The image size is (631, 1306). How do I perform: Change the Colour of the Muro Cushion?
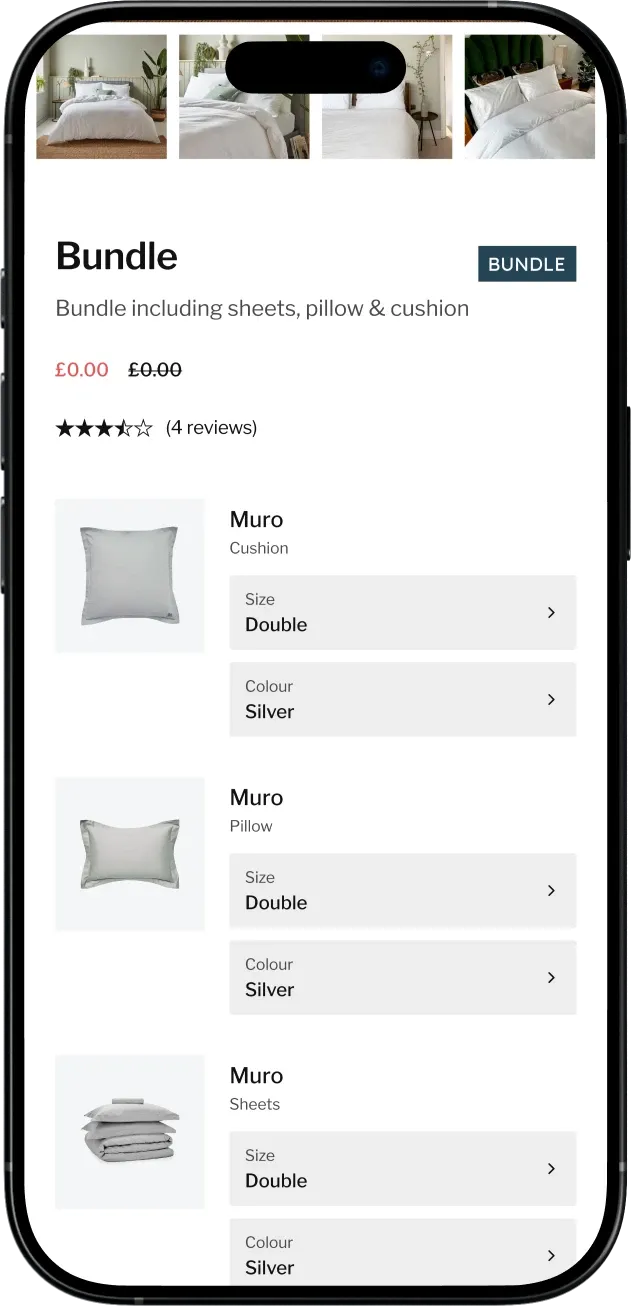coord(402,699)
